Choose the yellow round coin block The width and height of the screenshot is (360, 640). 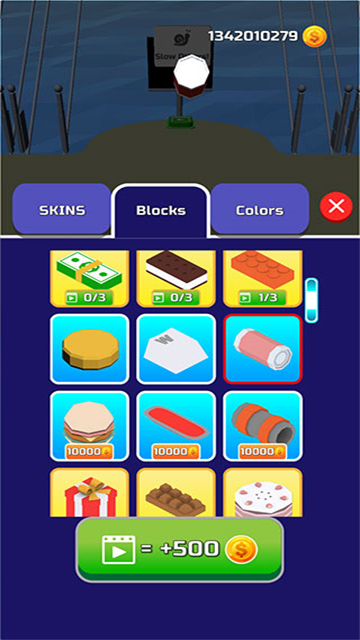pyautogui.click(x=89, y=349)
